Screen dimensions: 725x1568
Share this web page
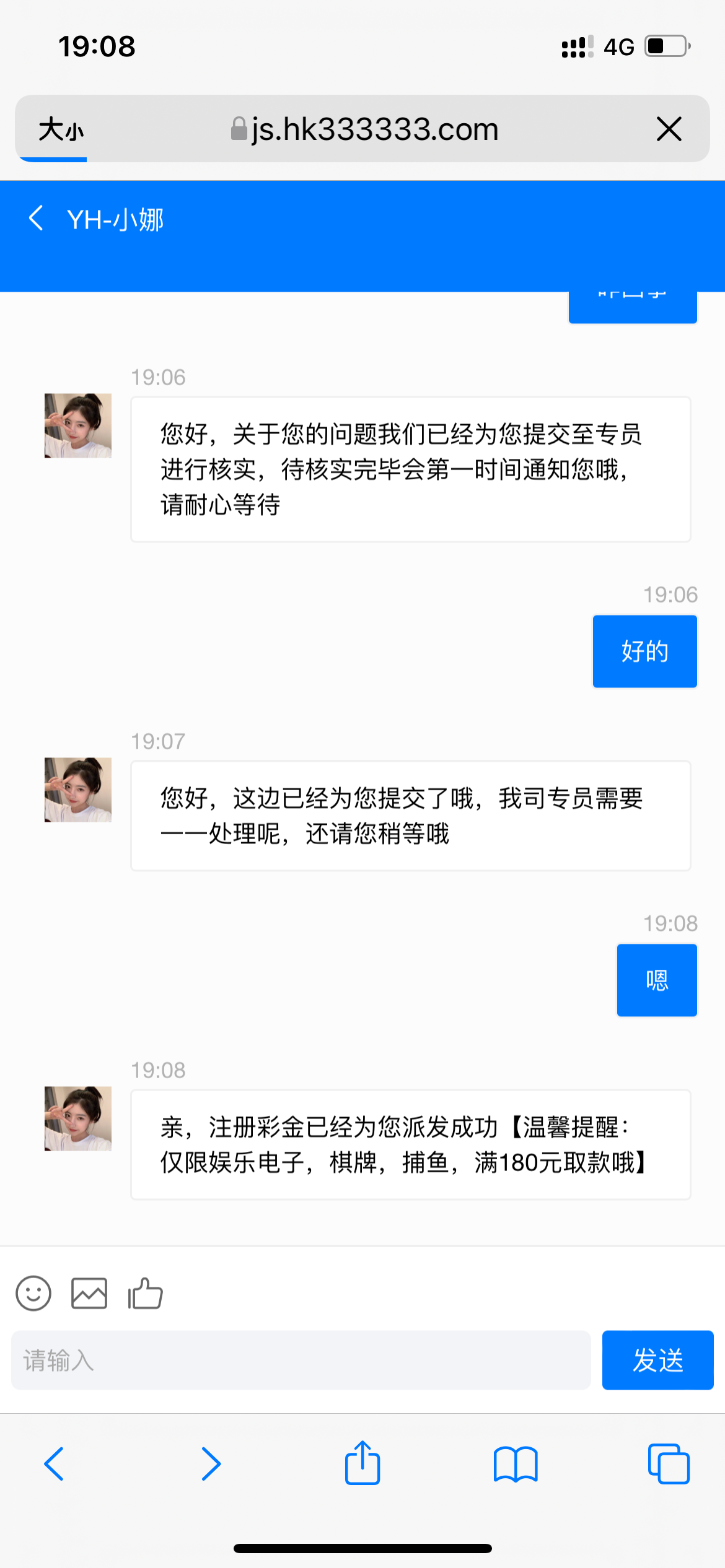[362, 1463]
